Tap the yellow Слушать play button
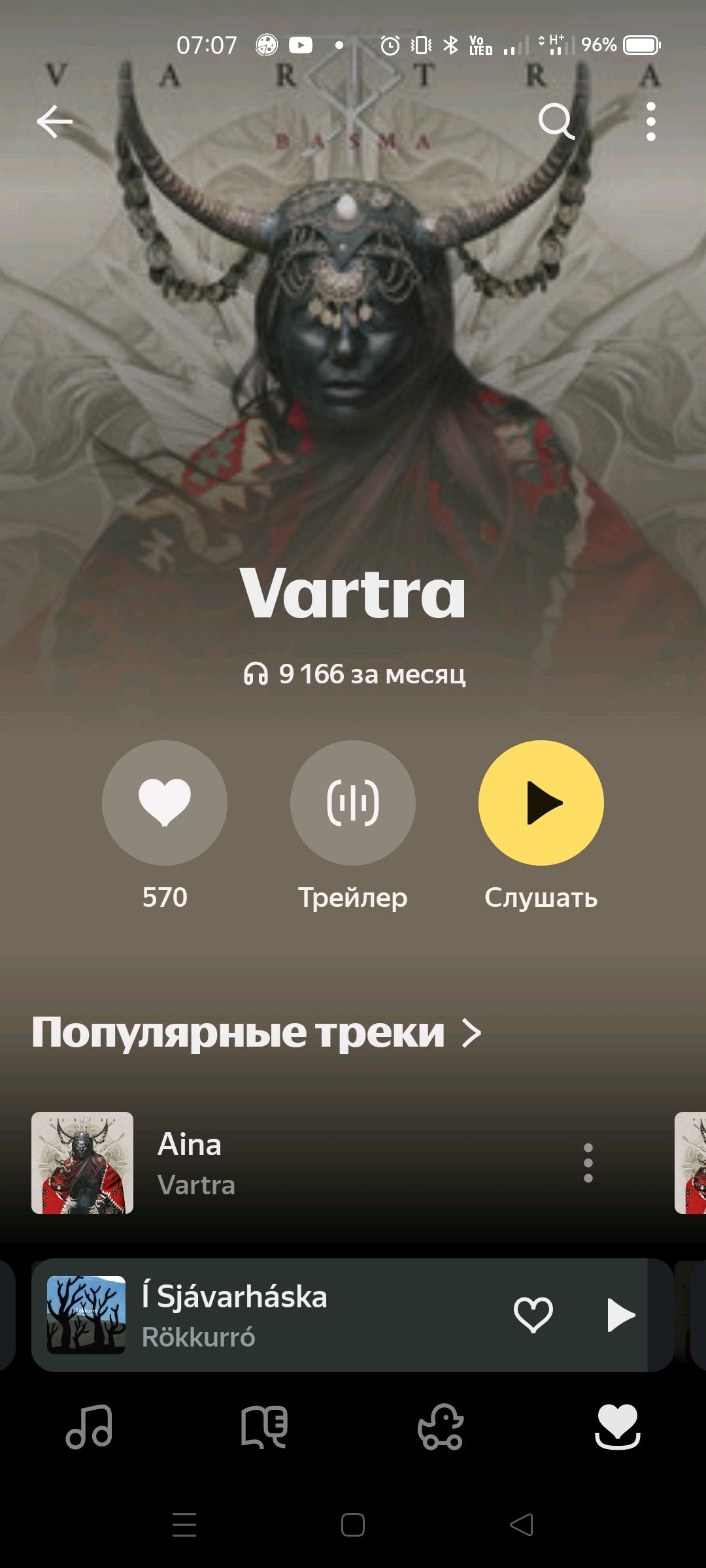This screenshot has width=706, height=1568. [x=541, y=802]
